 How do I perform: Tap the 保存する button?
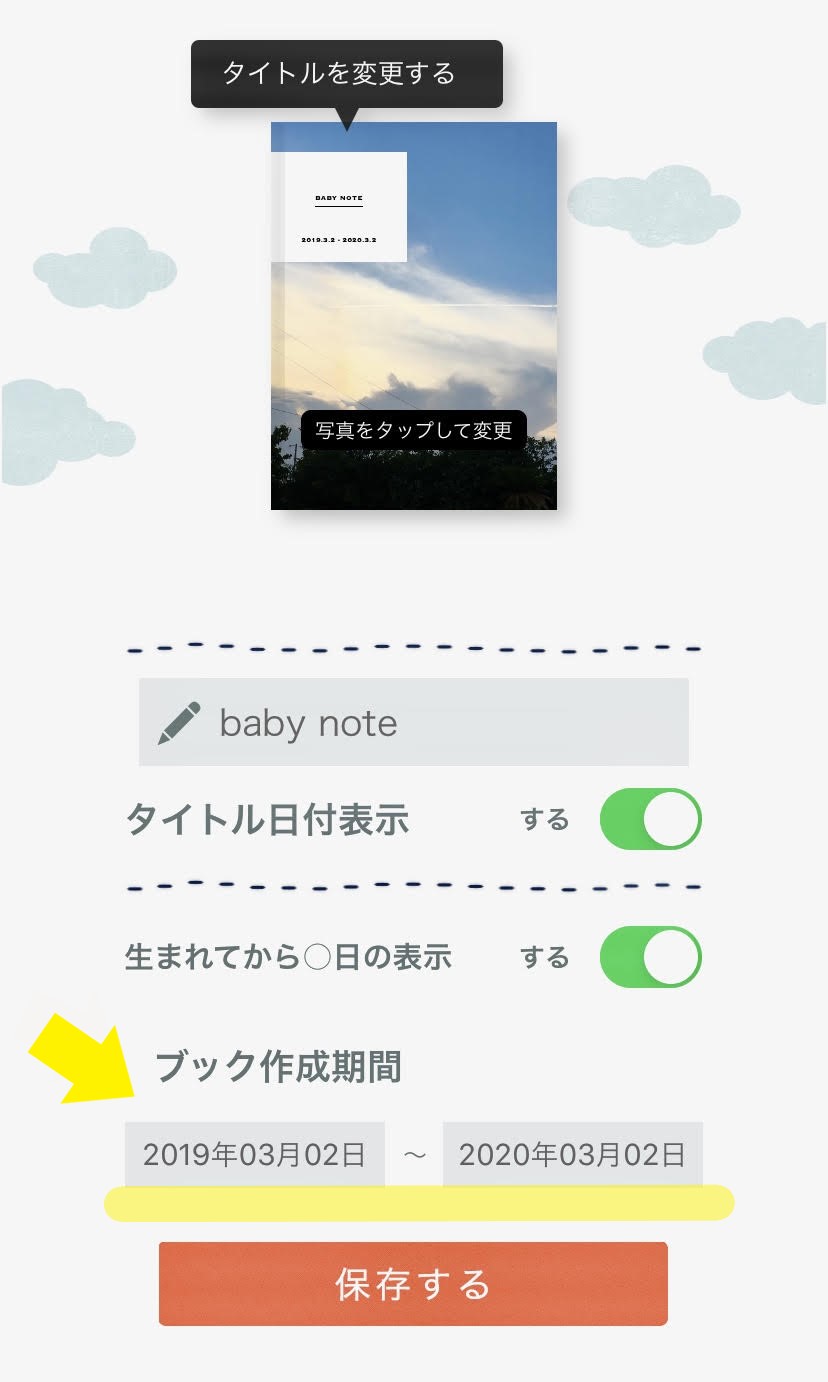pos(413,1284)
